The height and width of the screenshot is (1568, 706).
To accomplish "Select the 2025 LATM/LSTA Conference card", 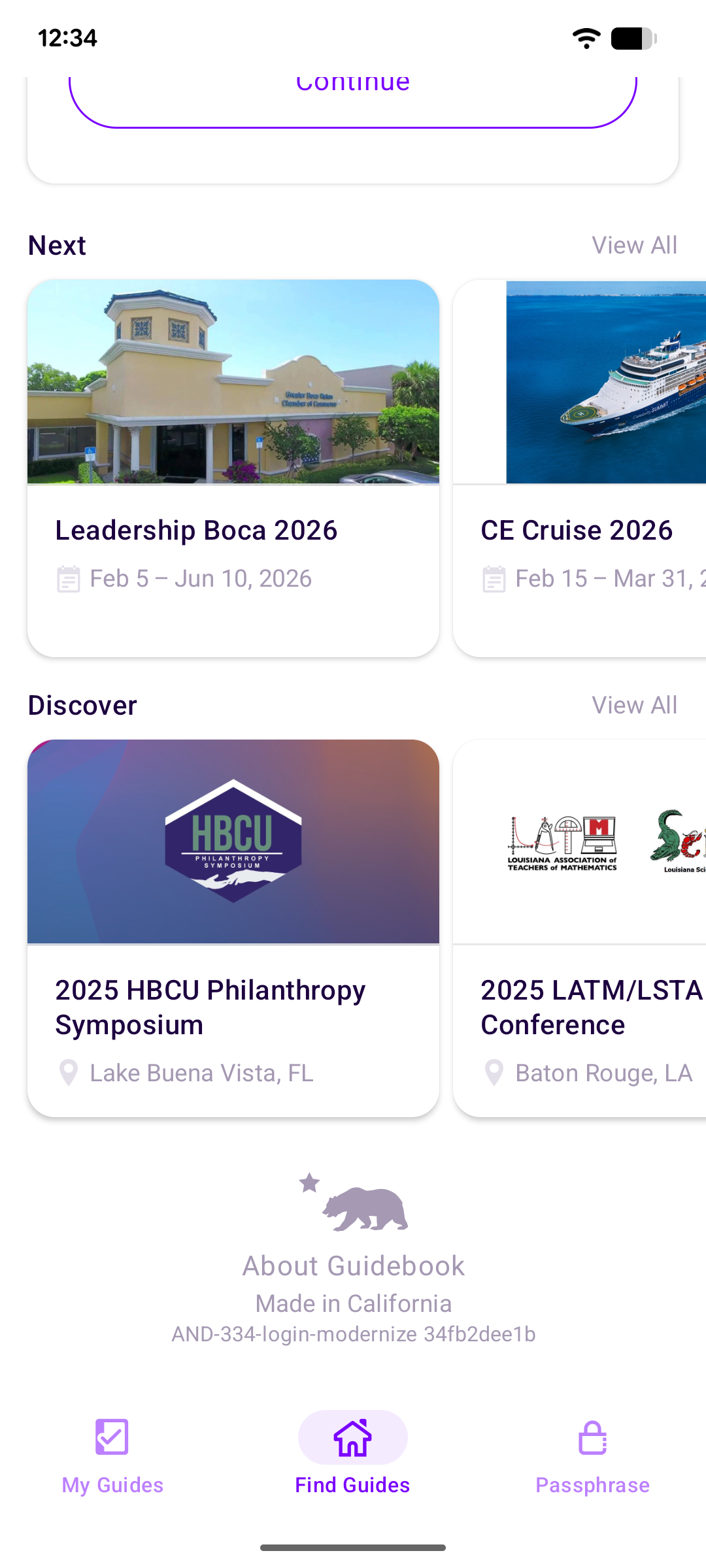I will point(579,928).
